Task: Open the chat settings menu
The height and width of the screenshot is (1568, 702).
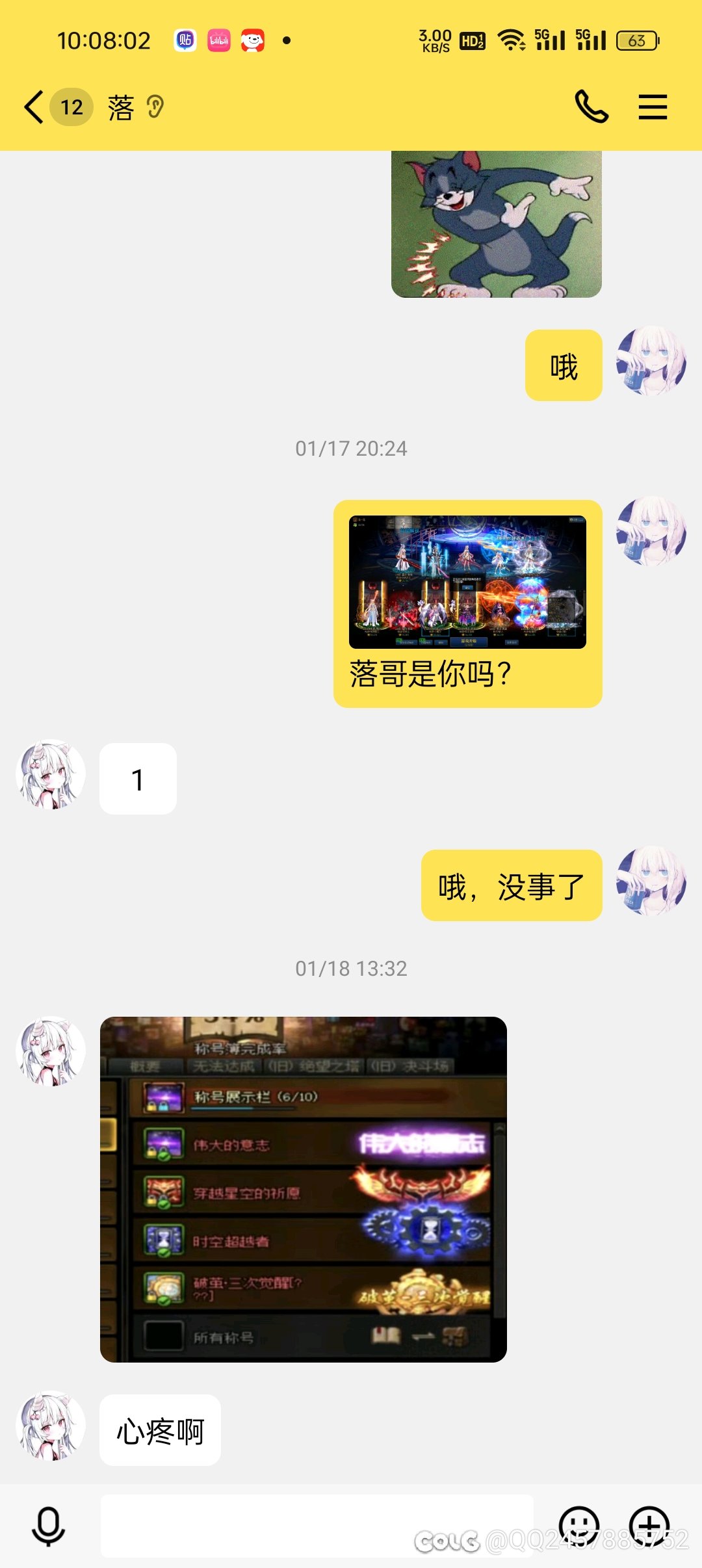Action: [653, 107]
